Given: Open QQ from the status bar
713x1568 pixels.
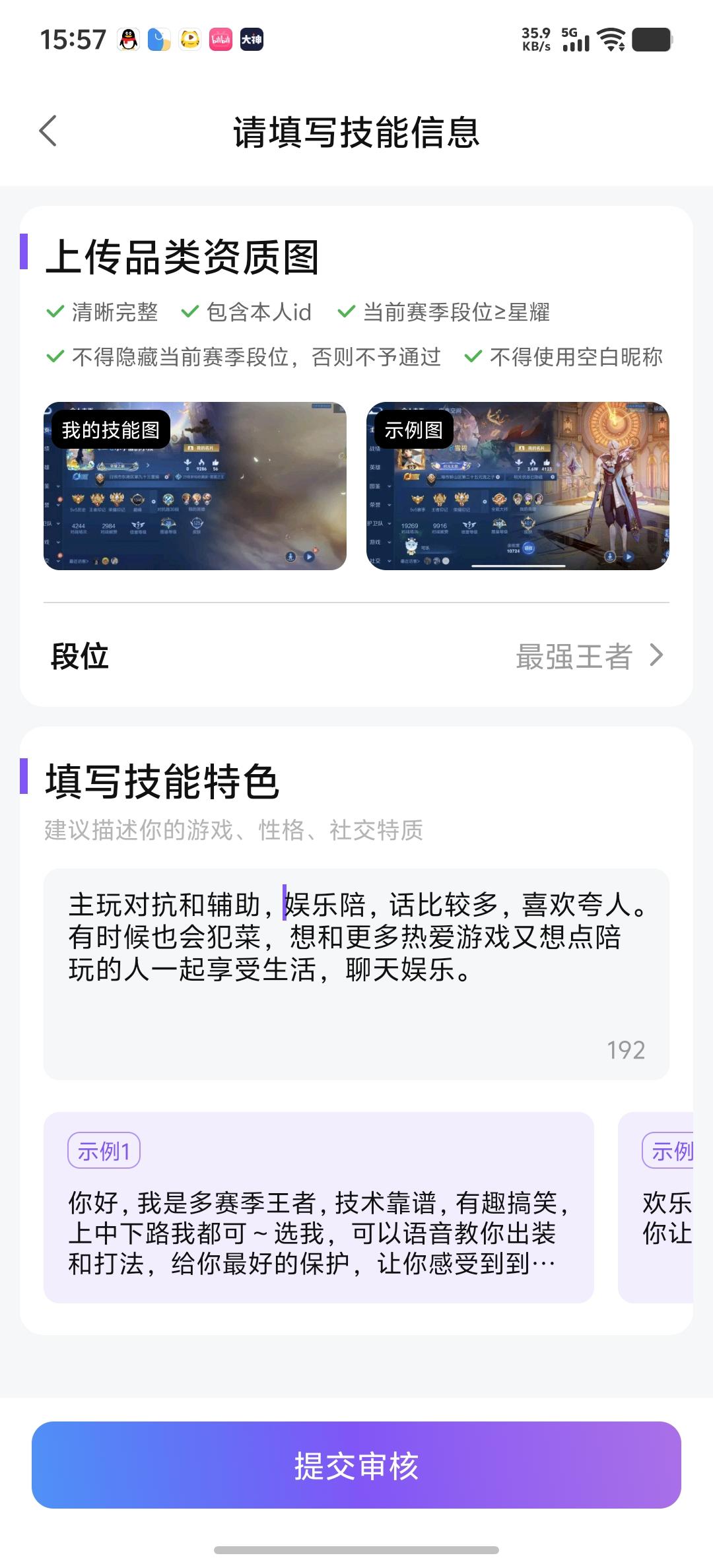Looking at the screenshot, I should coord(128,40).
